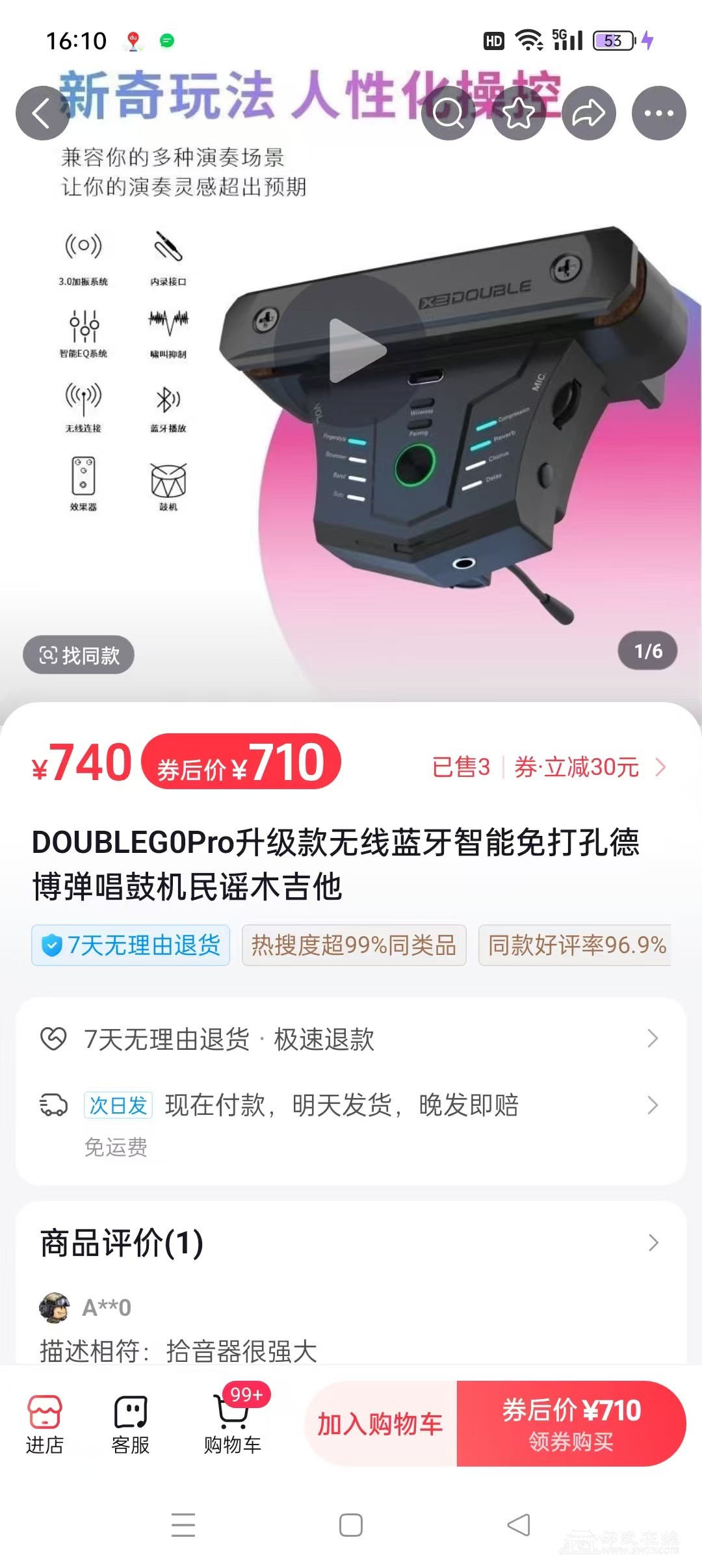Screen dimensions: 702x1568
Task: Open the 7天无理由退货 · 极速退款 row
Action: [x=351, y=1039]
